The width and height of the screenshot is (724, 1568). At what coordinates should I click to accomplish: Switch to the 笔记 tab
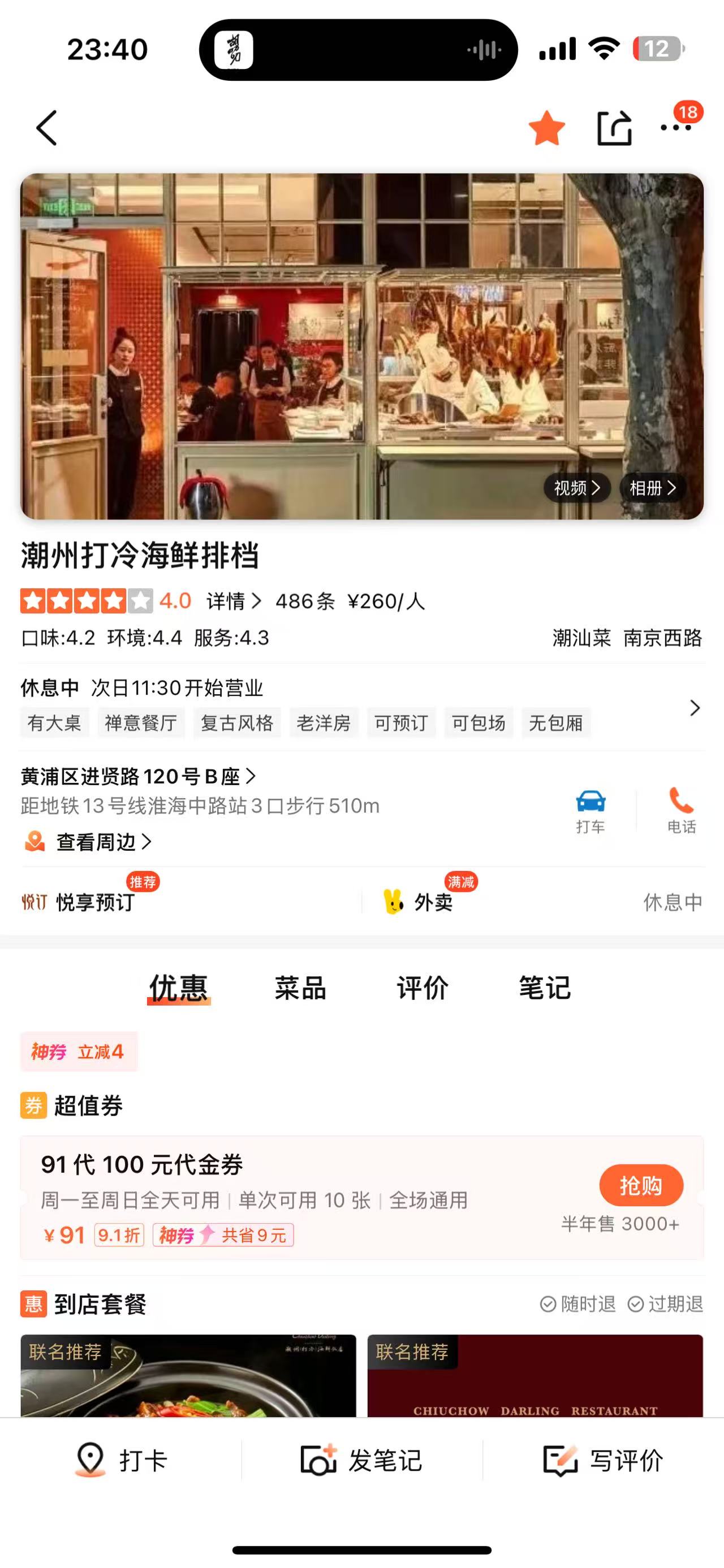[x=545, y=987]
